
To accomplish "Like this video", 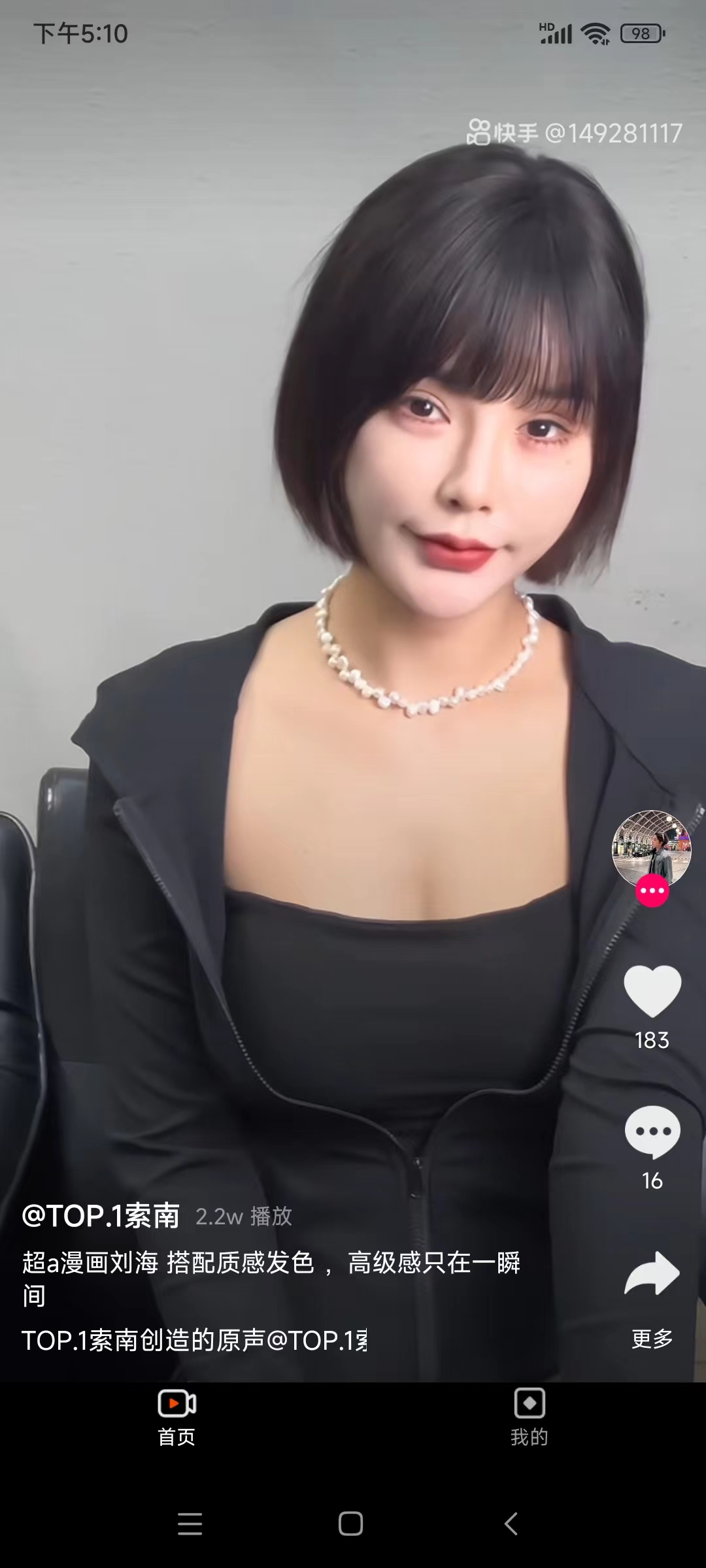I will (x=652, y=991).
